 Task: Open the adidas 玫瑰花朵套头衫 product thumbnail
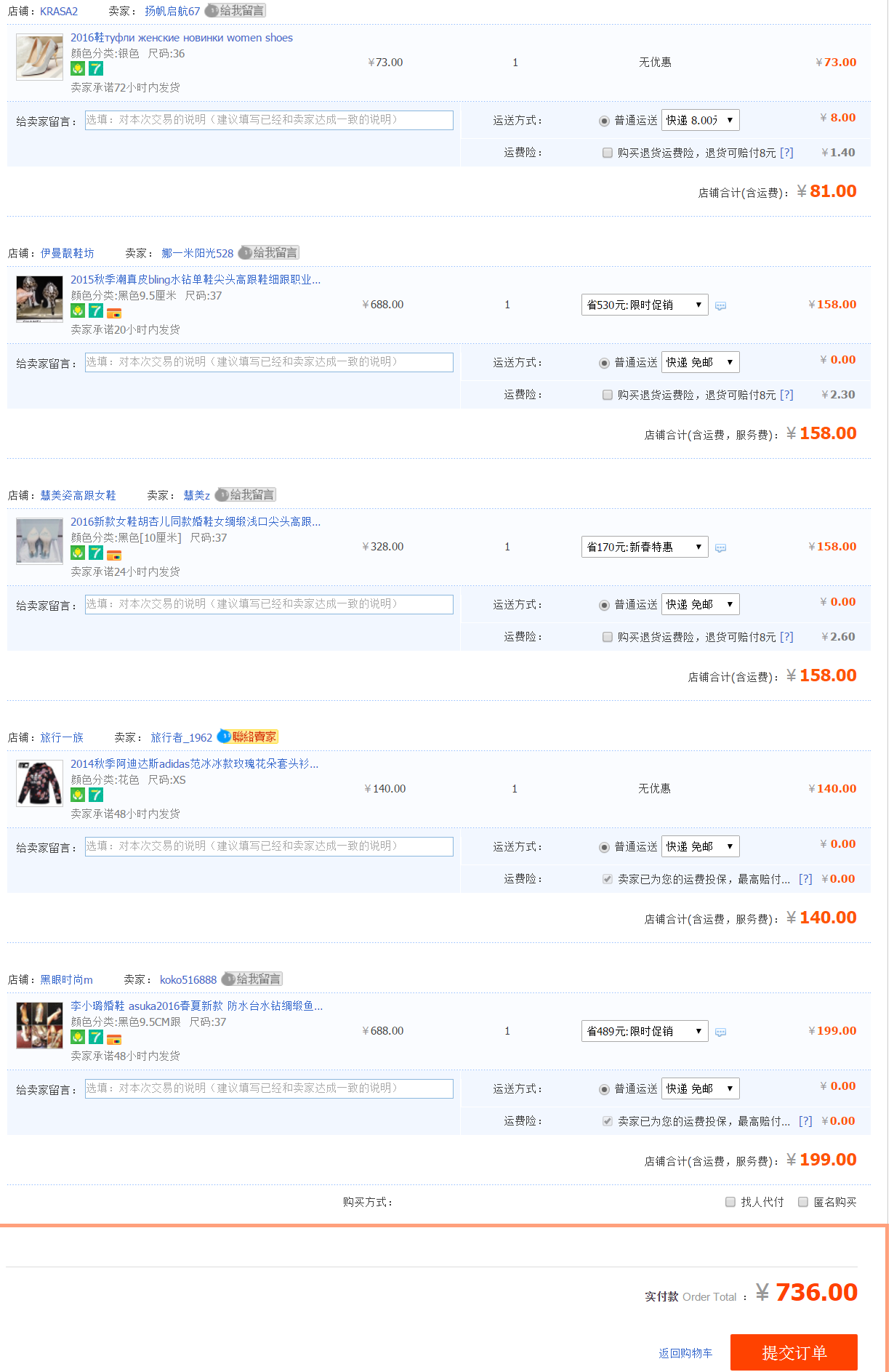pos(39,783)
